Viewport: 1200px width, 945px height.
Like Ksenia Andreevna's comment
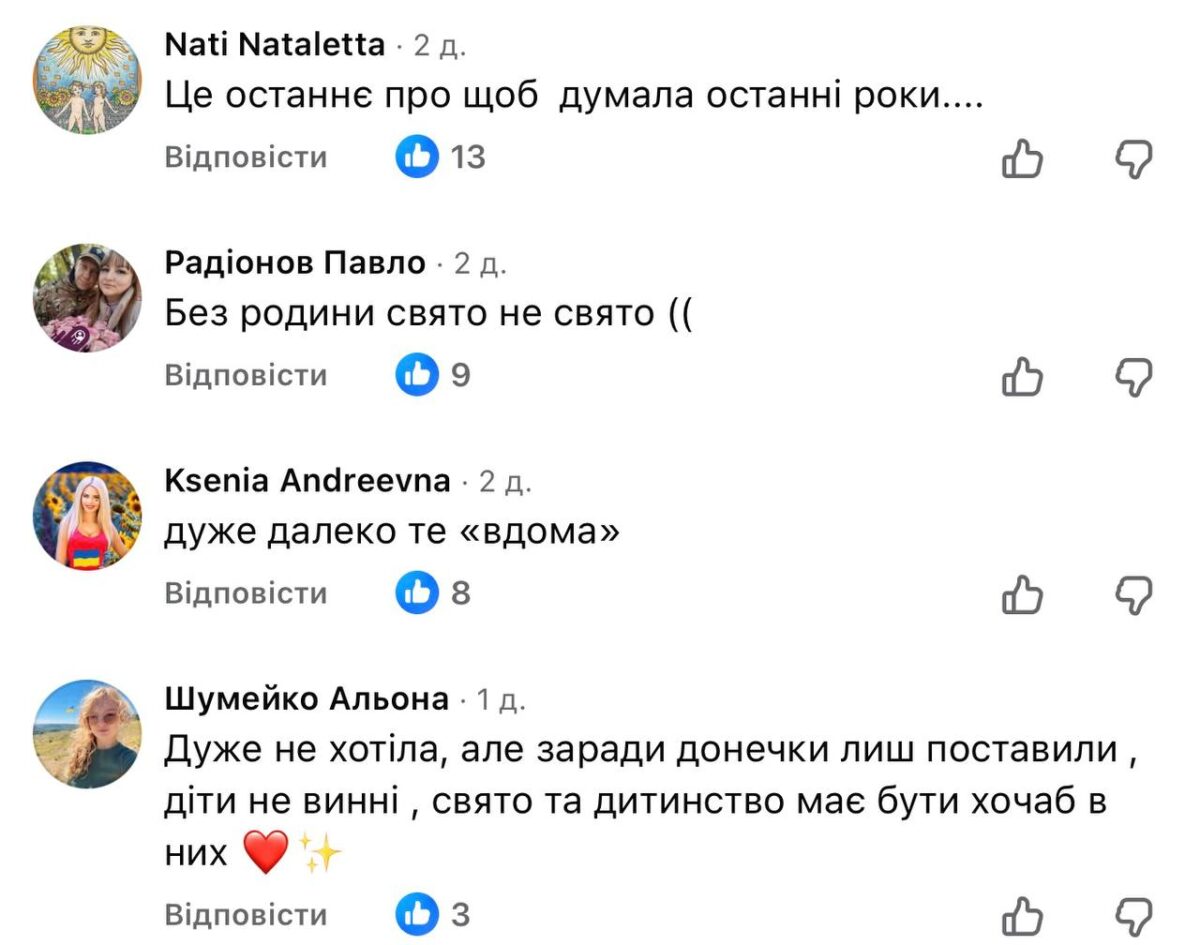pos(1022,595)
